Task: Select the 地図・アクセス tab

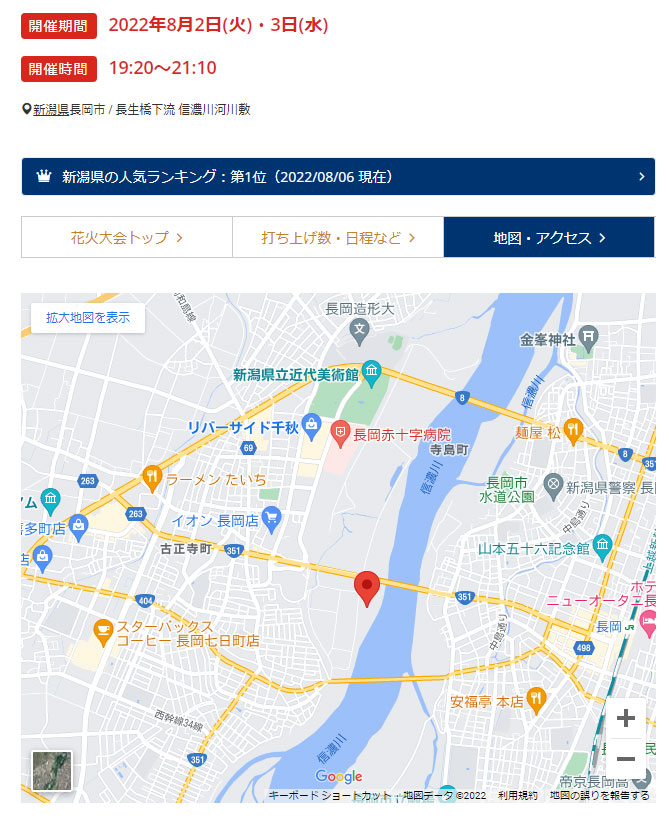Action: click(x=549, y=238)
